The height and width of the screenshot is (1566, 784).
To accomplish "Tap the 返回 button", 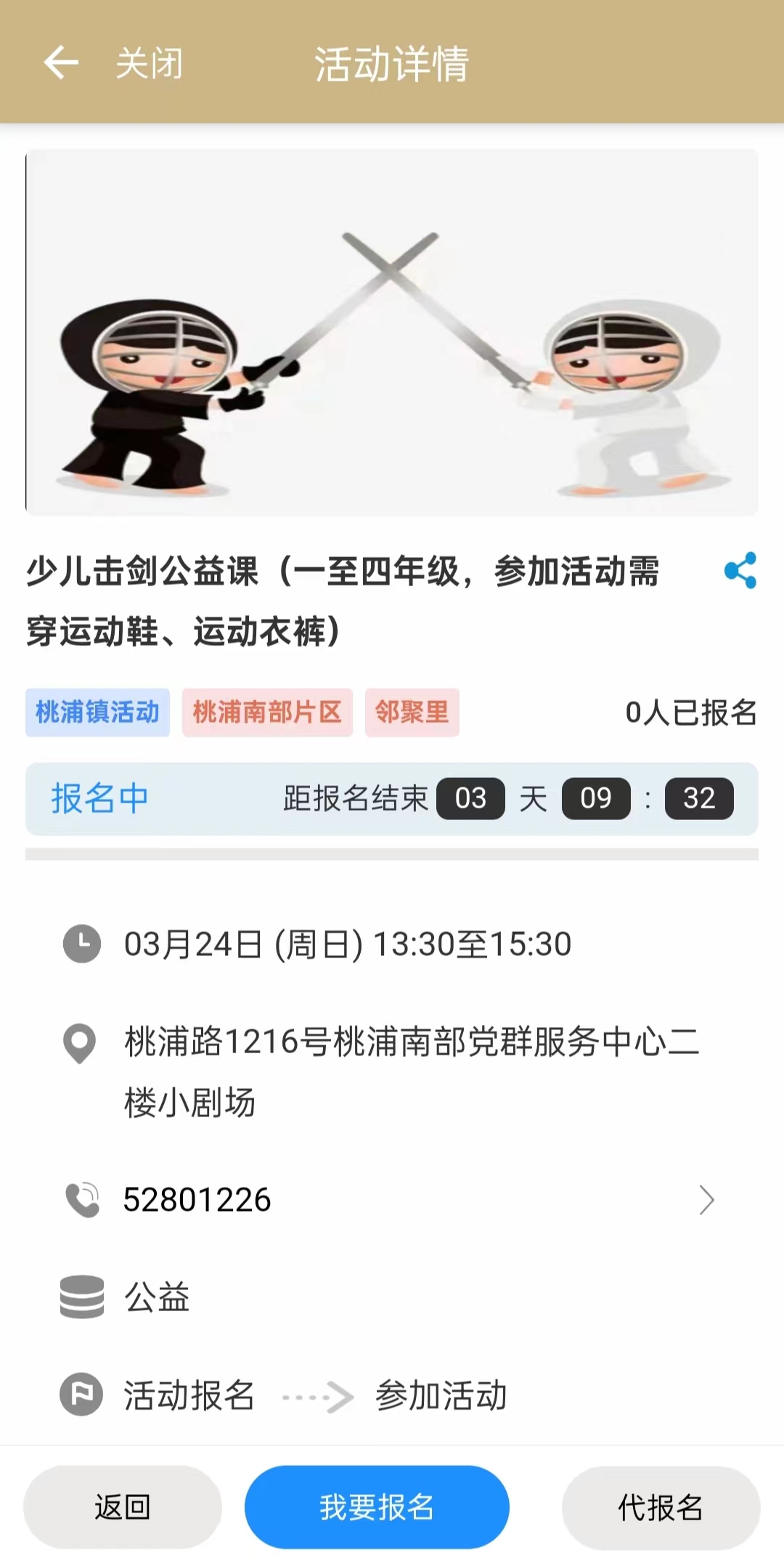I will pos(122,1507).
